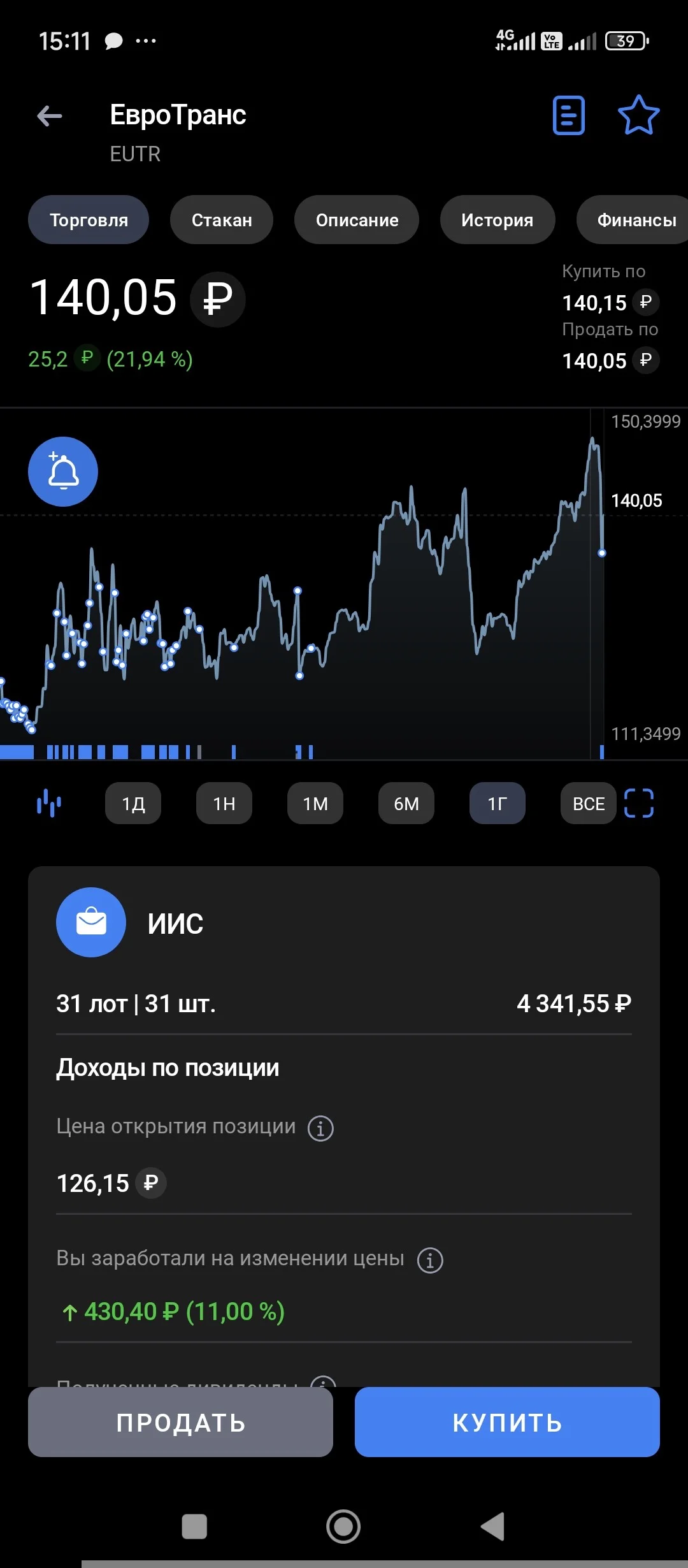
Task: Set the chart period to 1Н
Action: [x=224, y=803]
